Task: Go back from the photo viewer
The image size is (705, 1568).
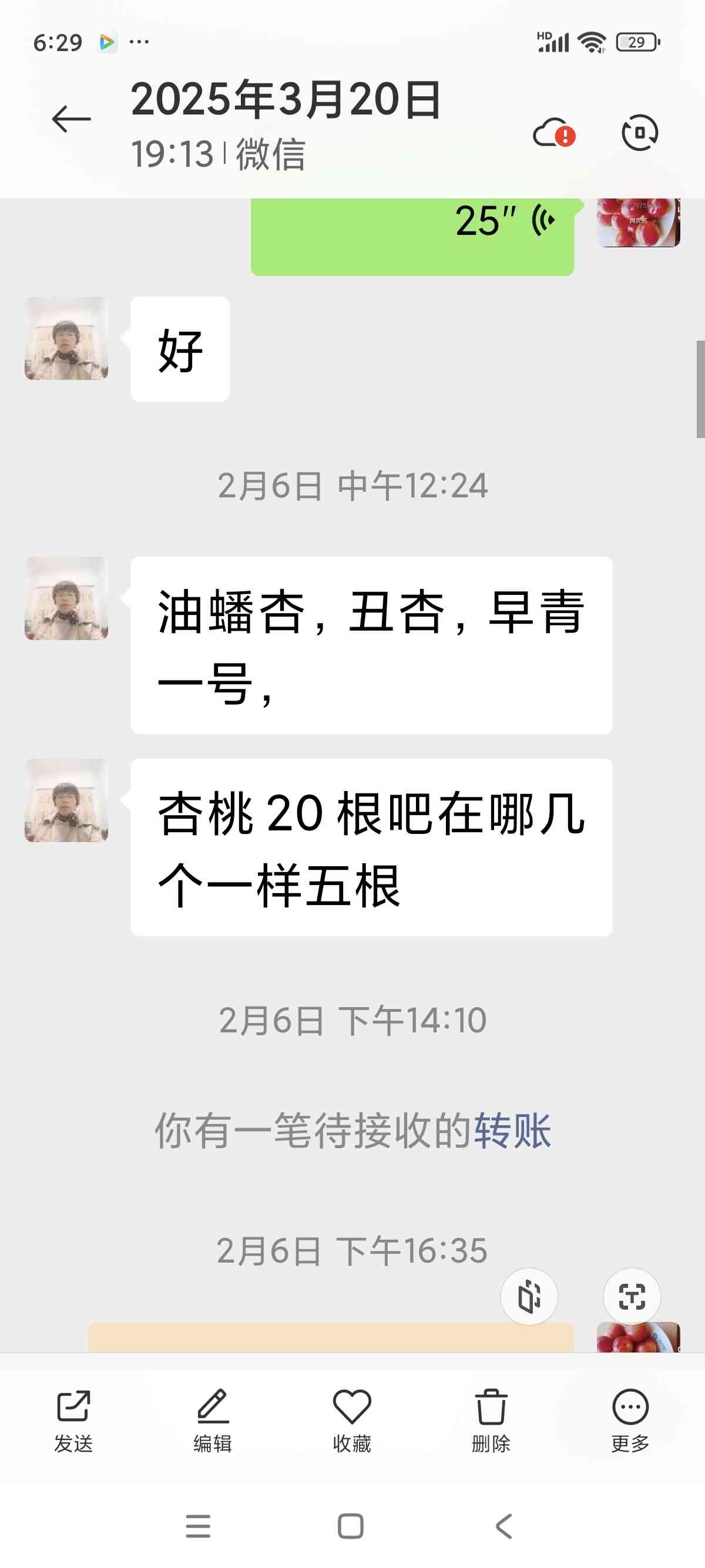Action: pyautogui.click(x=71, y=119)
